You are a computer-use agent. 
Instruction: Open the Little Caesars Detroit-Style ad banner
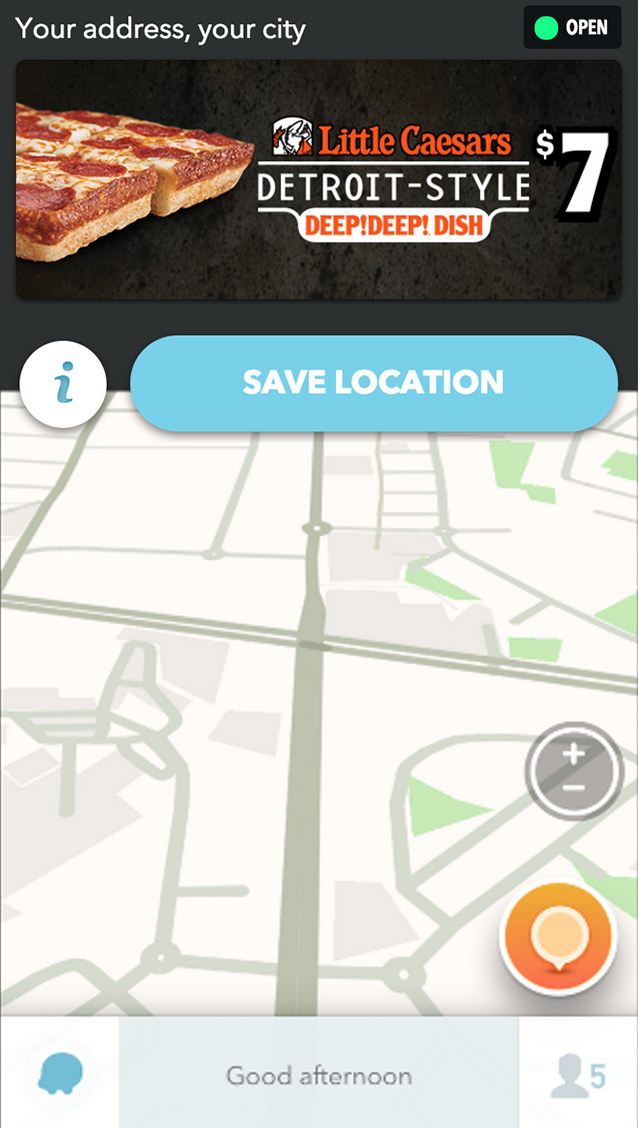click(x=318, y=180)
